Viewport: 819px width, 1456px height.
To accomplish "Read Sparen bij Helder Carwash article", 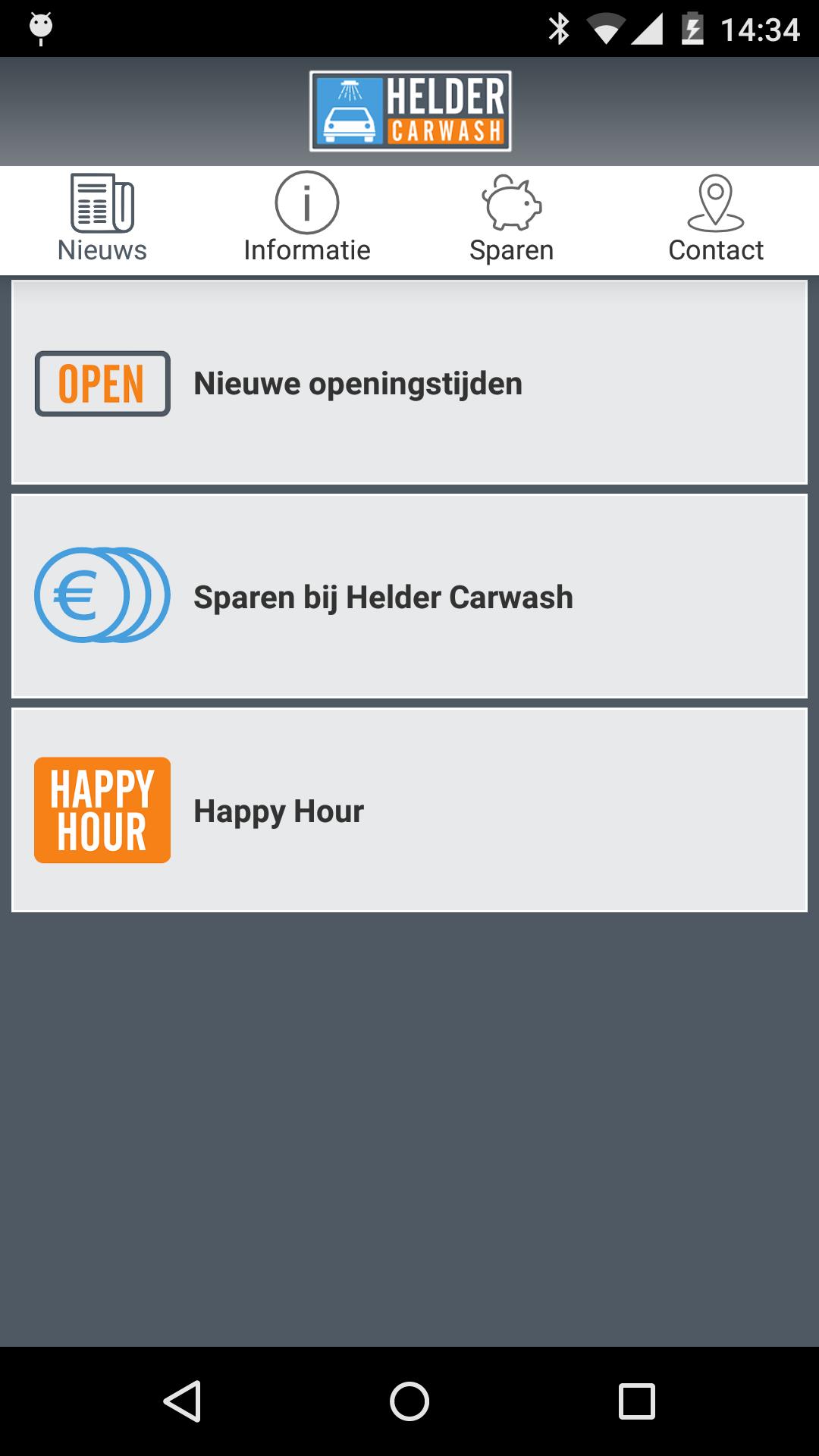I will [409, 597].
